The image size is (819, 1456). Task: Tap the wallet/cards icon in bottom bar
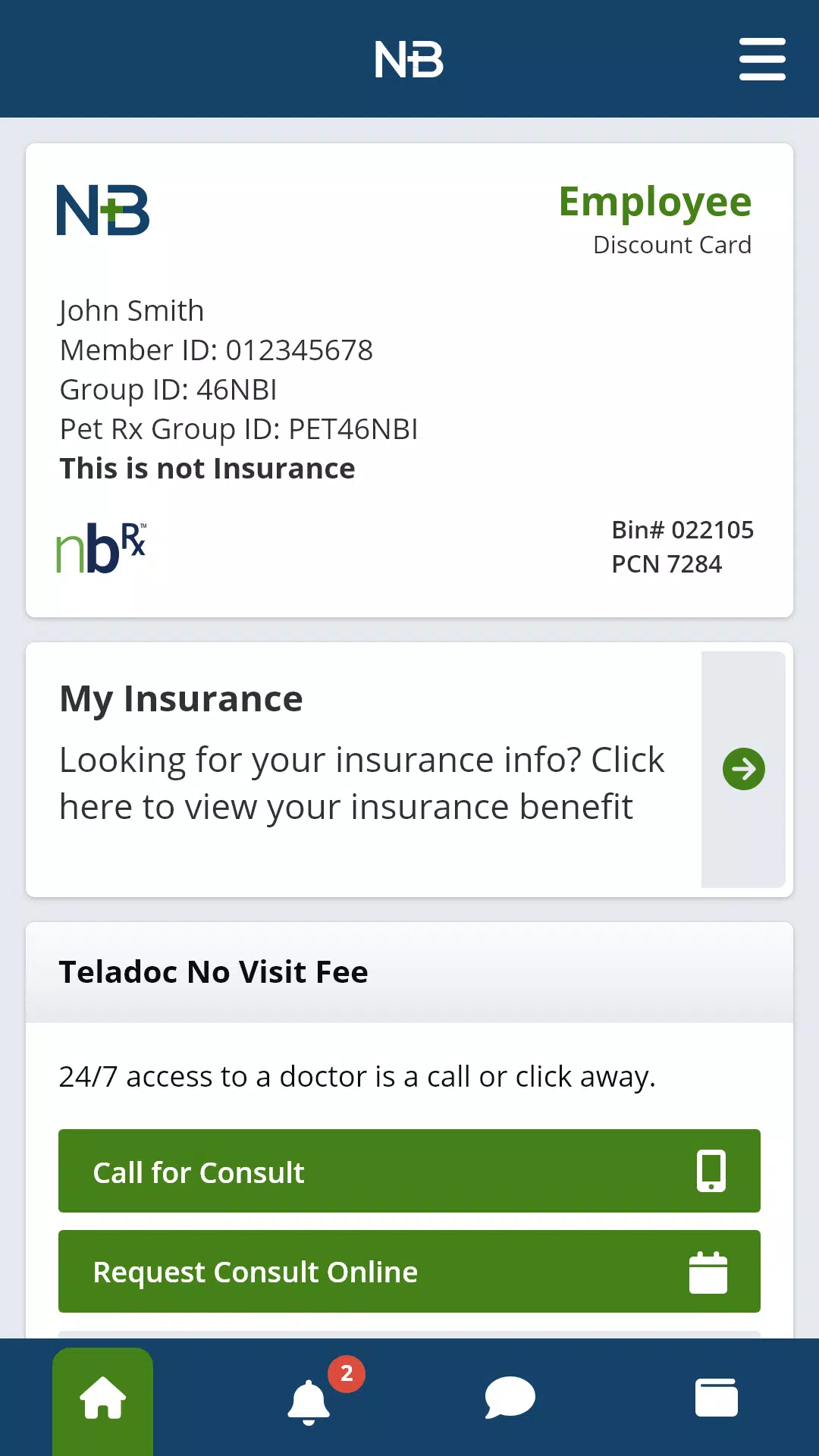click(x=715, y=1398)
